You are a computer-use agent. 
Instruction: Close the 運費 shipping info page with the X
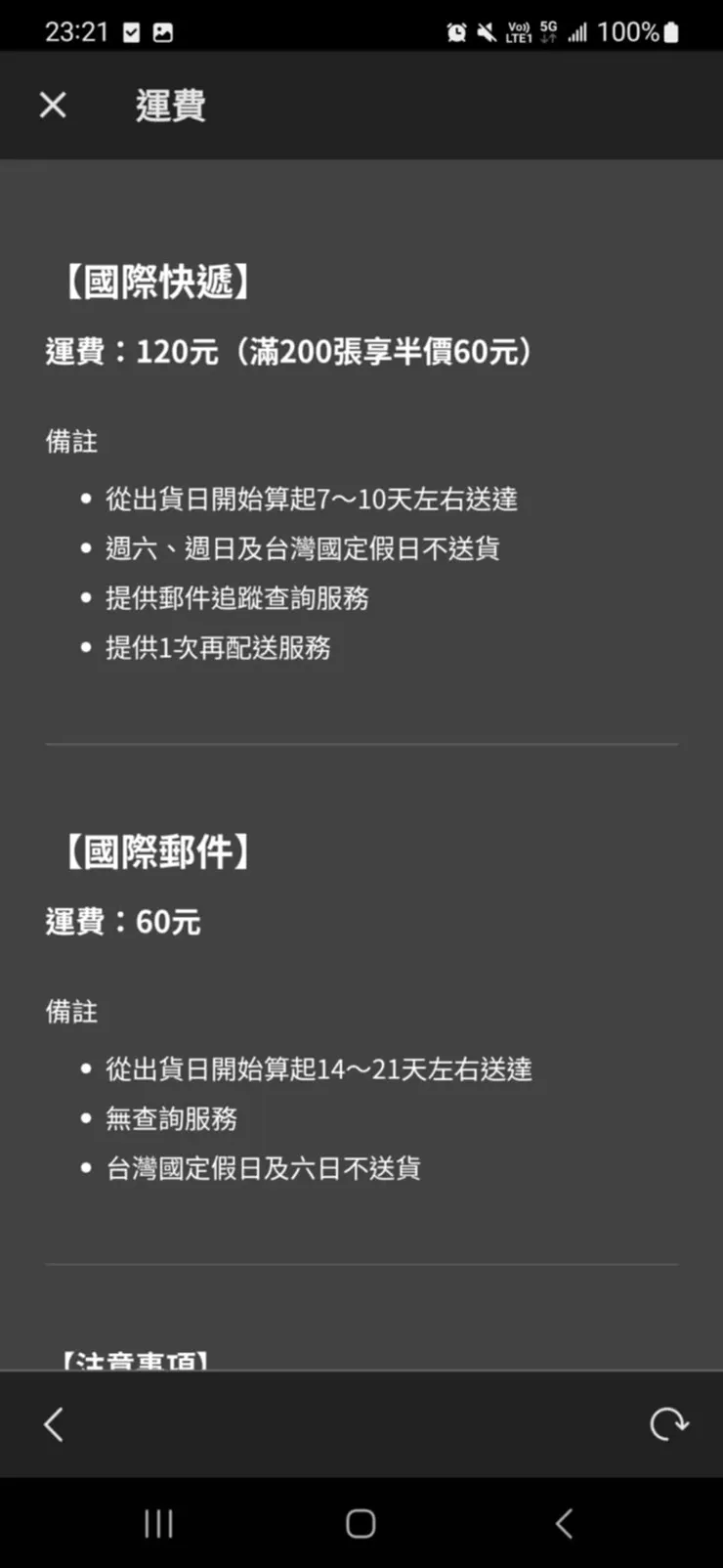tap(52, 105)
